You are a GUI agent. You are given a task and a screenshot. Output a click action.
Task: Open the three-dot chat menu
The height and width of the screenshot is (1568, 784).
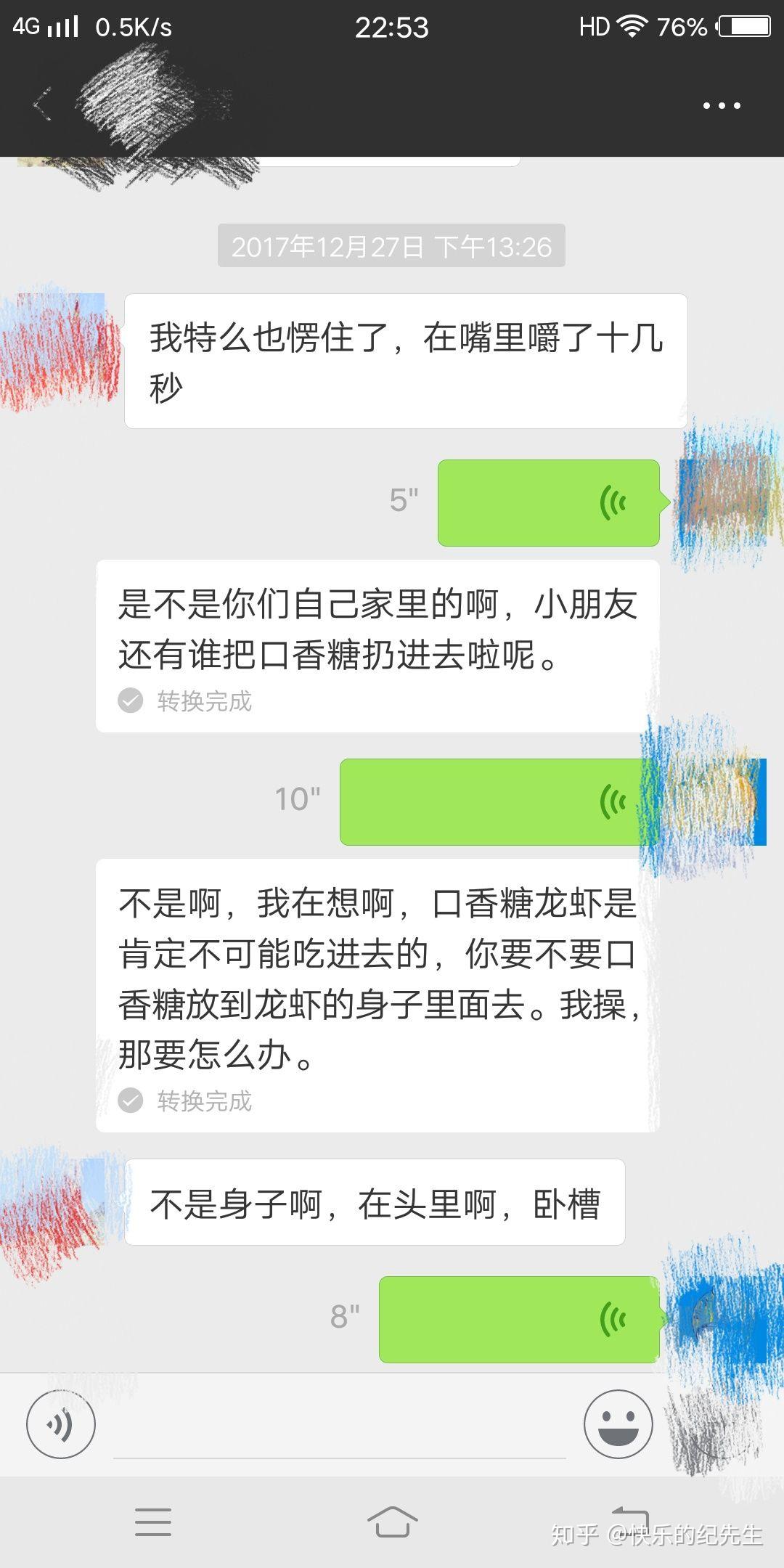click(721, 106)
